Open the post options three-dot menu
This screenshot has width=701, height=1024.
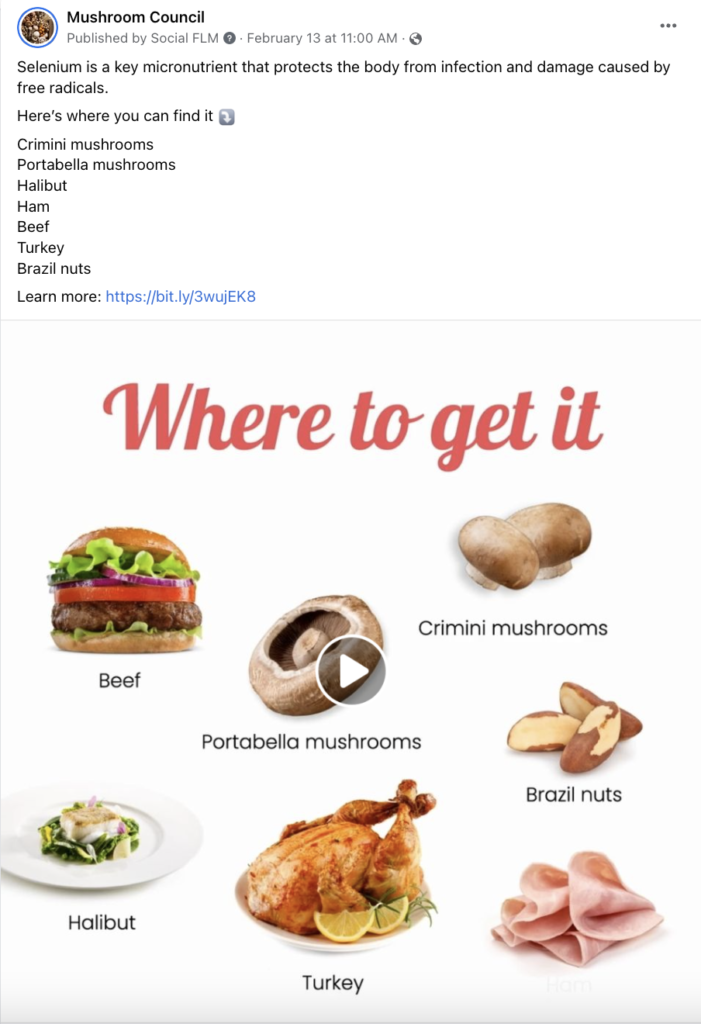coord(668,26)
